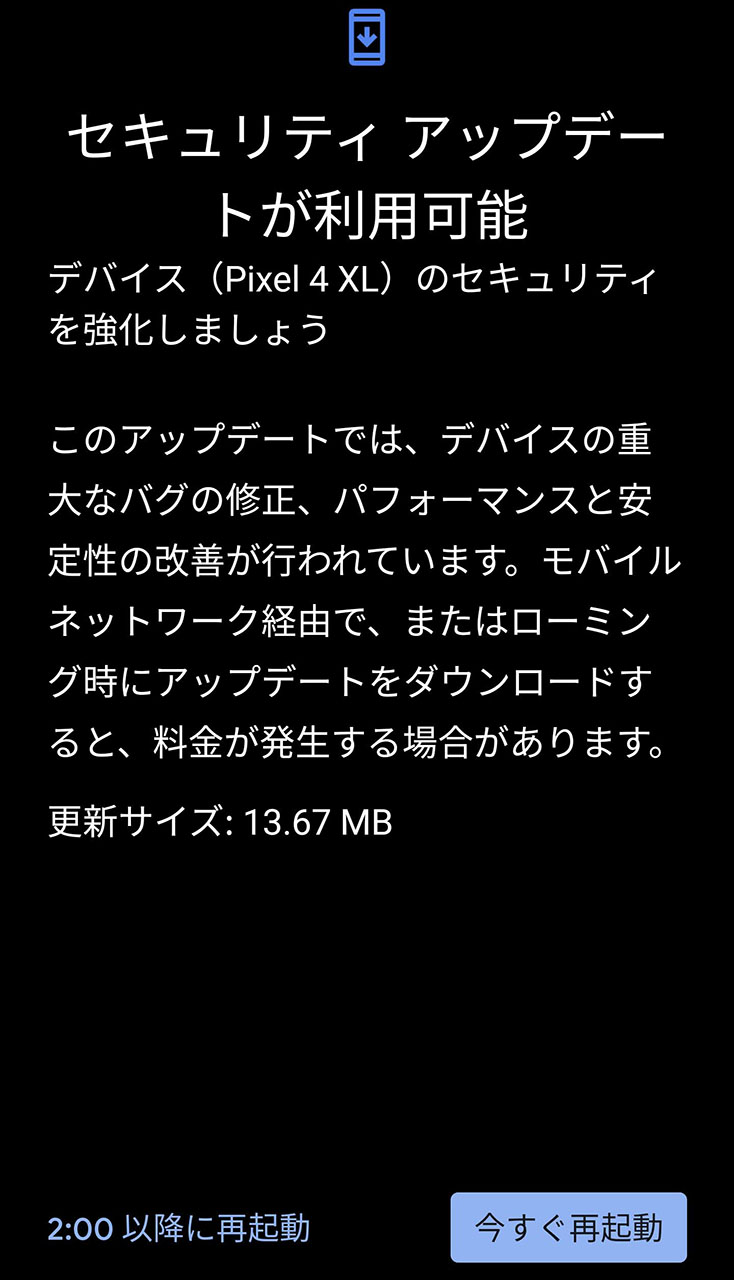Tap the 今すぐ再起動 restart now button

(568, 1227)
